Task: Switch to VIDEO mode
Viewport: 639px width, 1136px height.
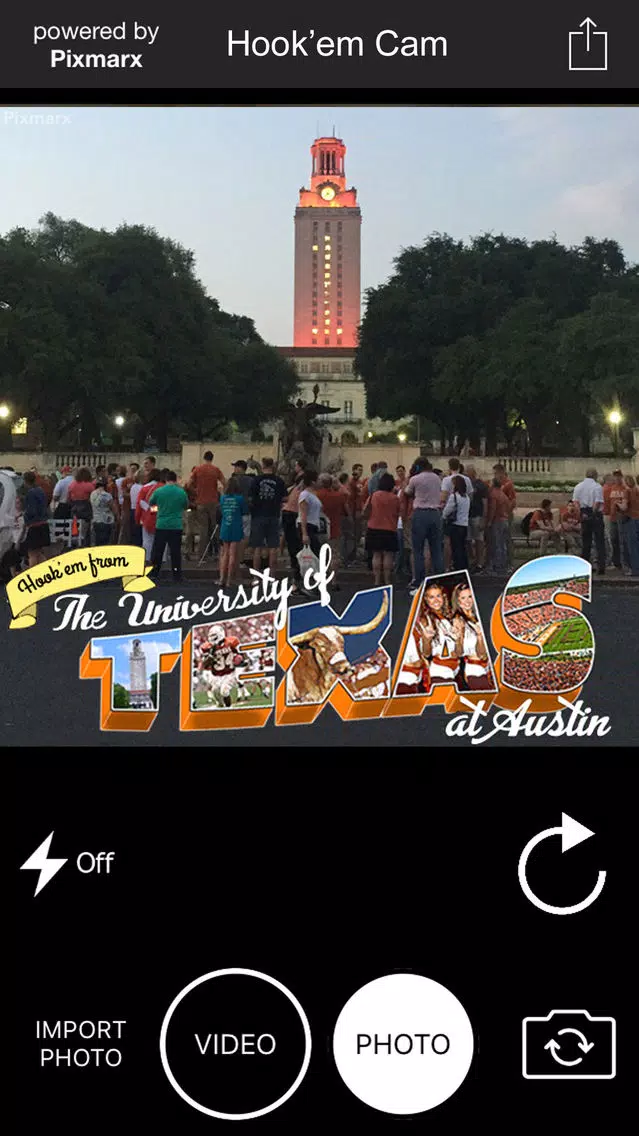Action: (x=235, y=1044)
